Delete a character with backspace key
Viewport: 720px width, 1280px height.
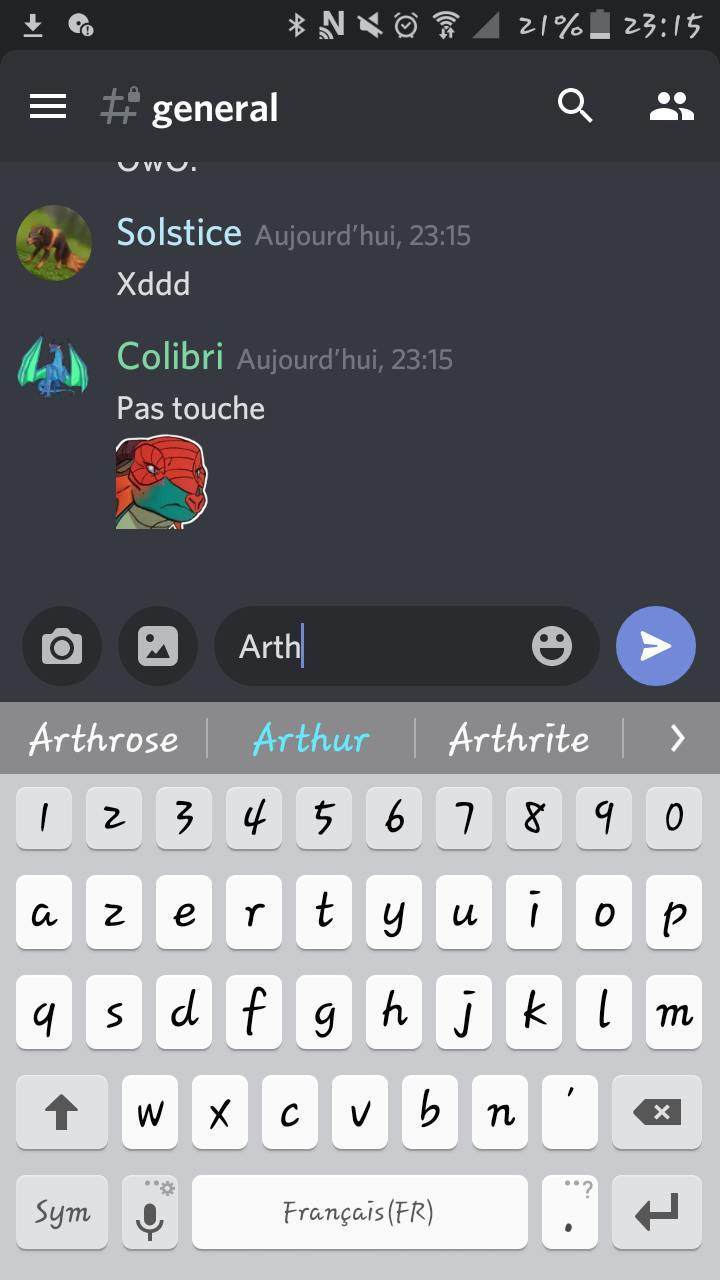[657, 1111]
